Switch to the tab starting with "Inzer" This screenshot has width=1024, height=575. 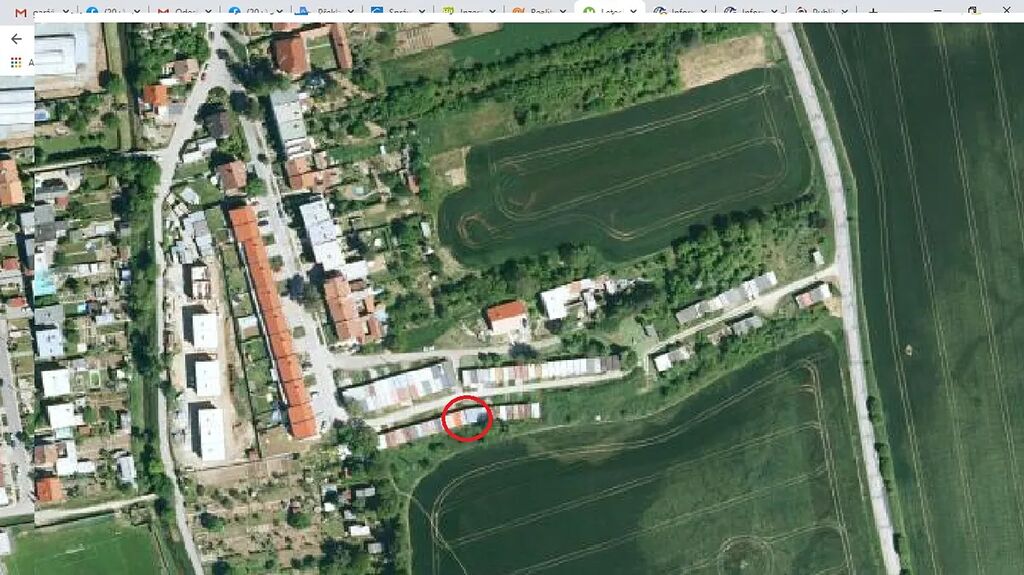click(x=462, y=12)
